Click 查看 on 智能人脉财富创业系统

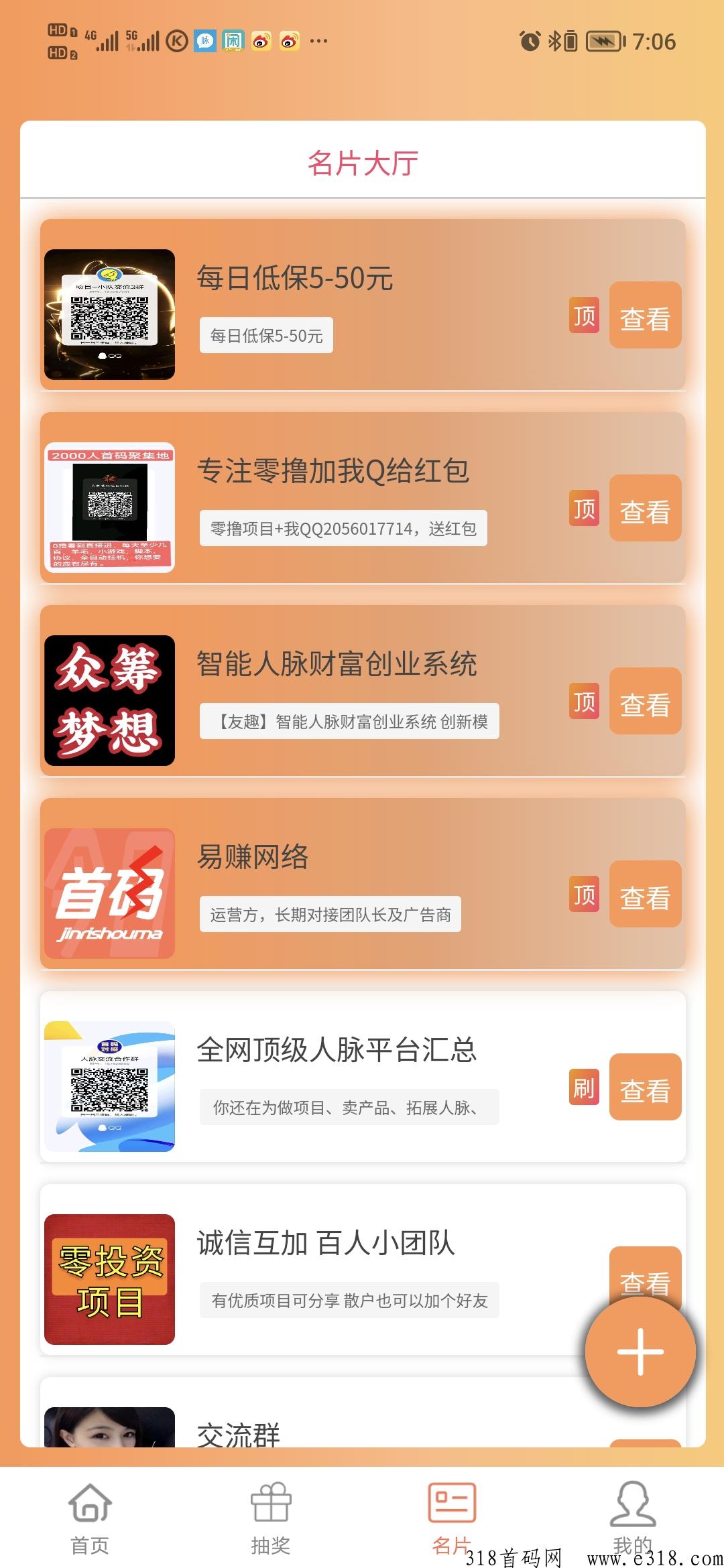pos(645,702)
